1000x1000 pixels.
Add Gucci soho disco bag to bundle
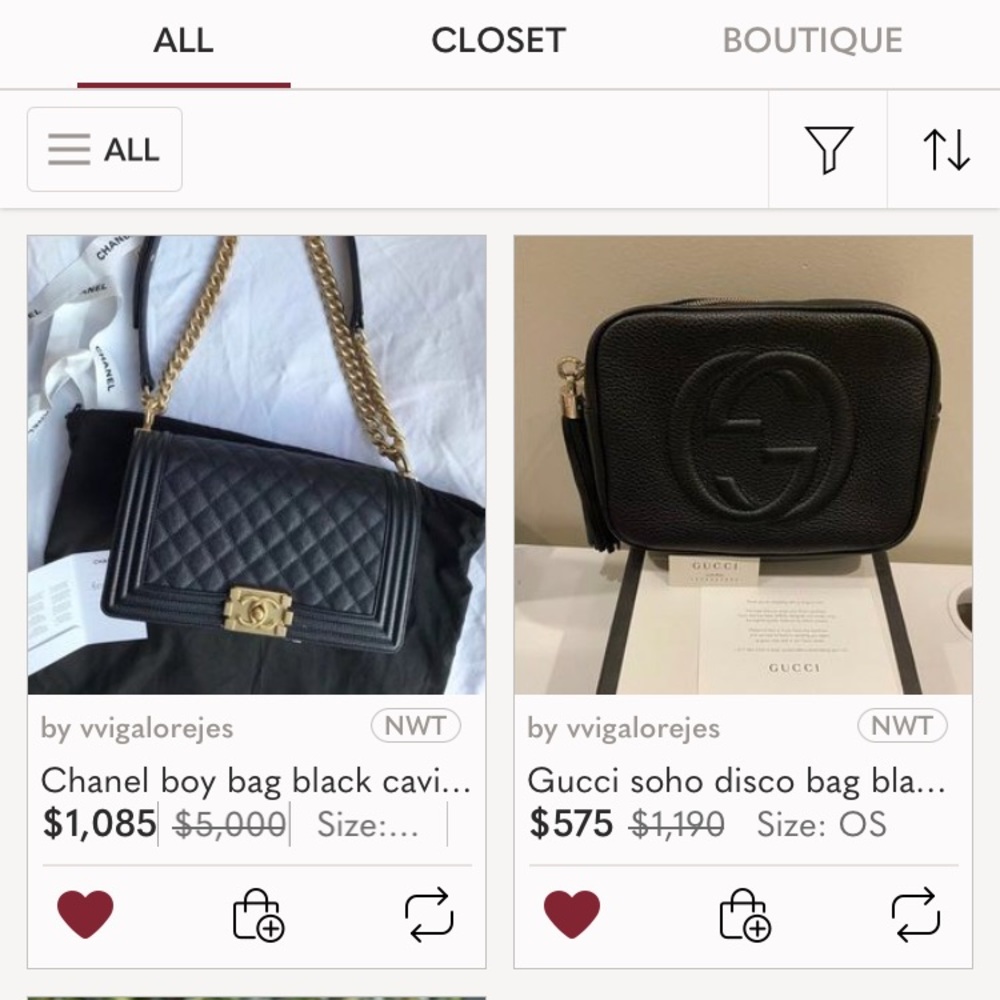tap(745, 914)
